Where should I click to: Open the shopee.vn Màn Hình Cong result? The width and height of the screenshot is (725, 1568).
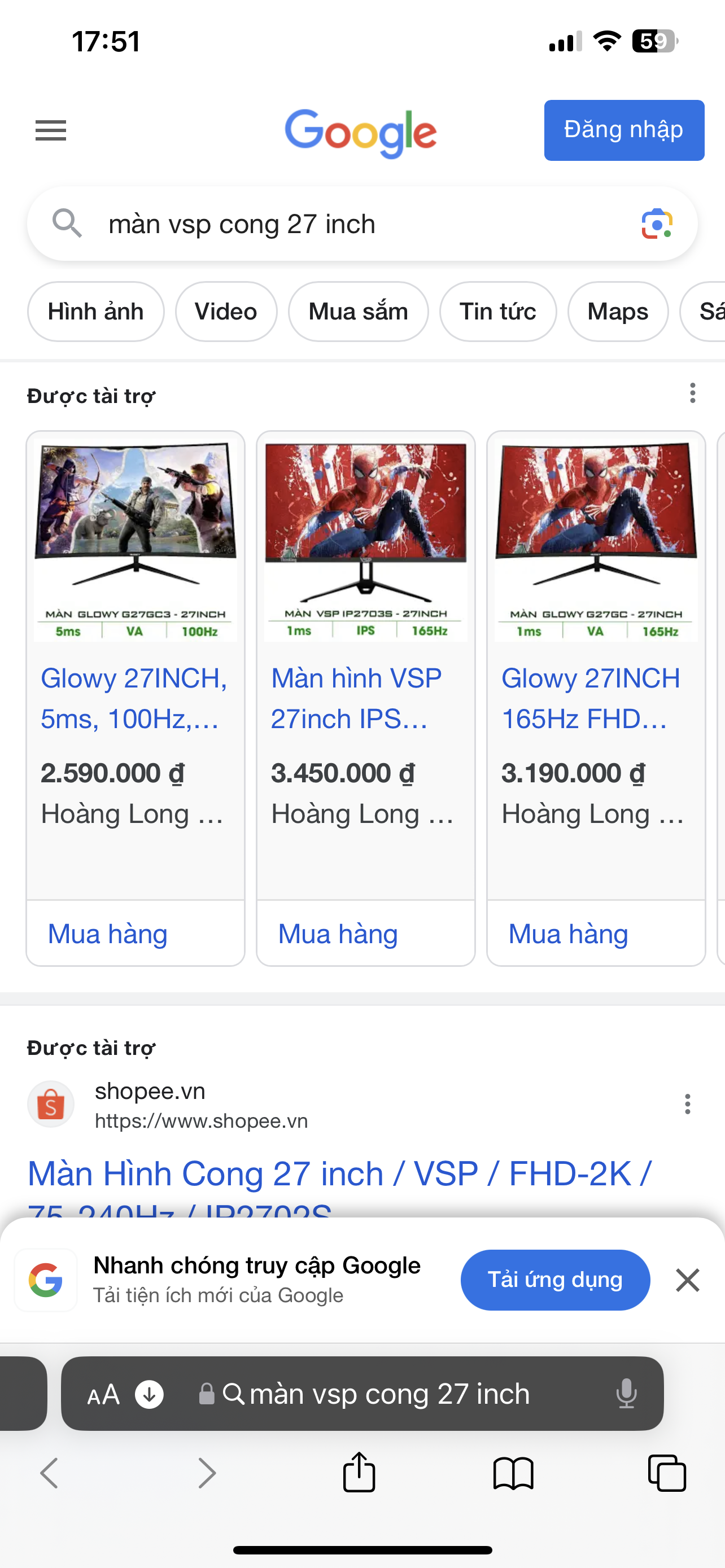pyautogui.click(x=339, y=1174)
